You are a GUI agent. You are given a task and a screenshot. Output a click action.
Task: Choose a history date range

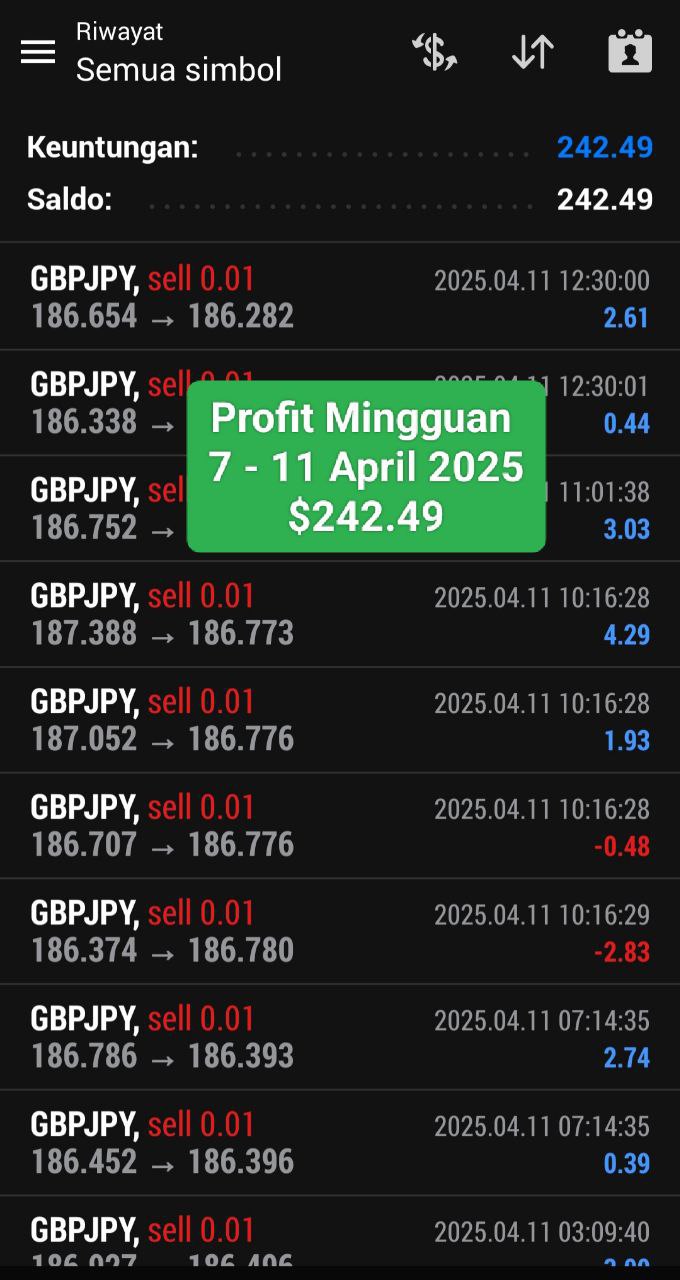[x=630, y=52]
